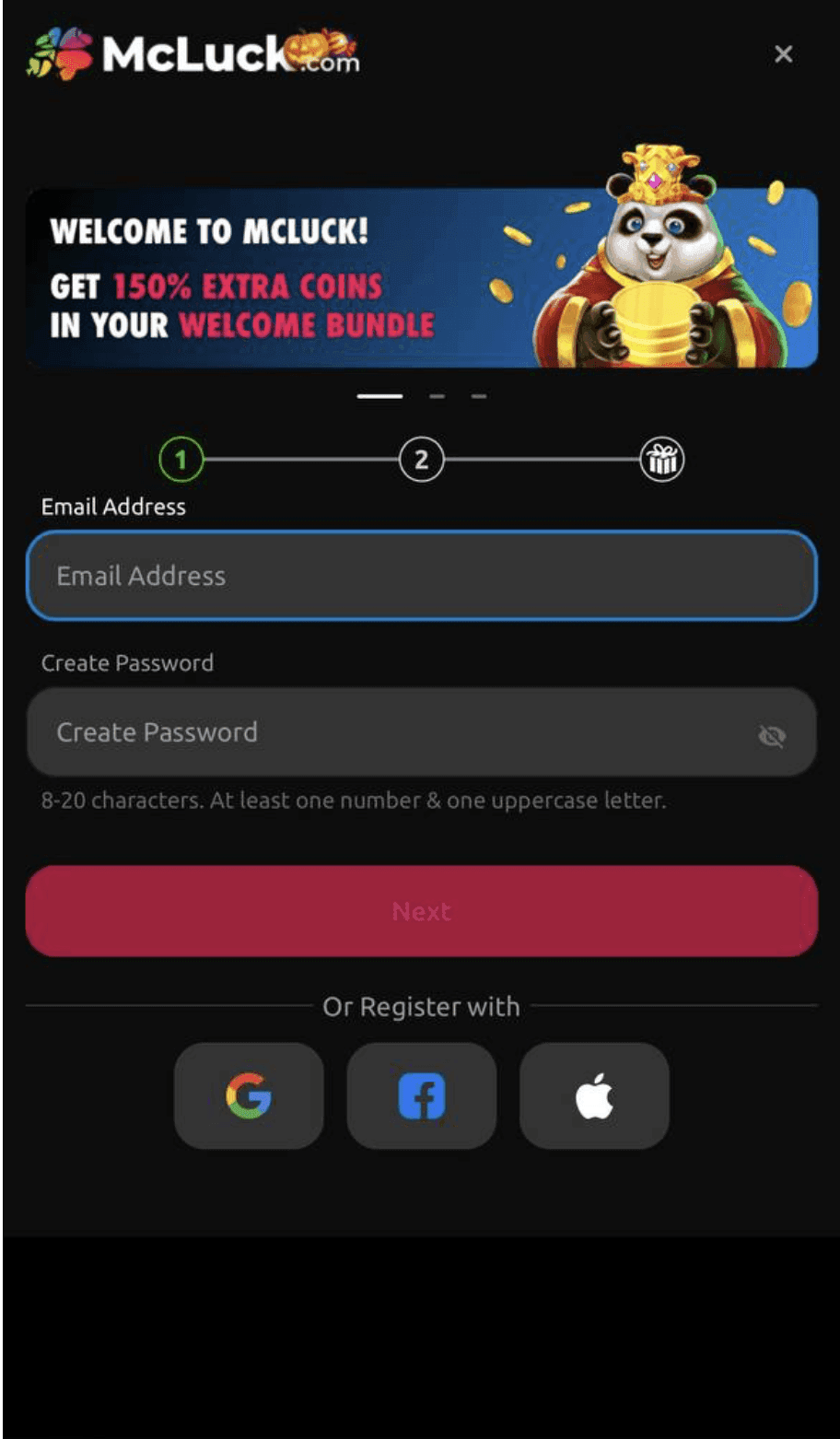Select step 1 circle in the progress bar
840x1439 pixels.
click(x=181, y=459)
